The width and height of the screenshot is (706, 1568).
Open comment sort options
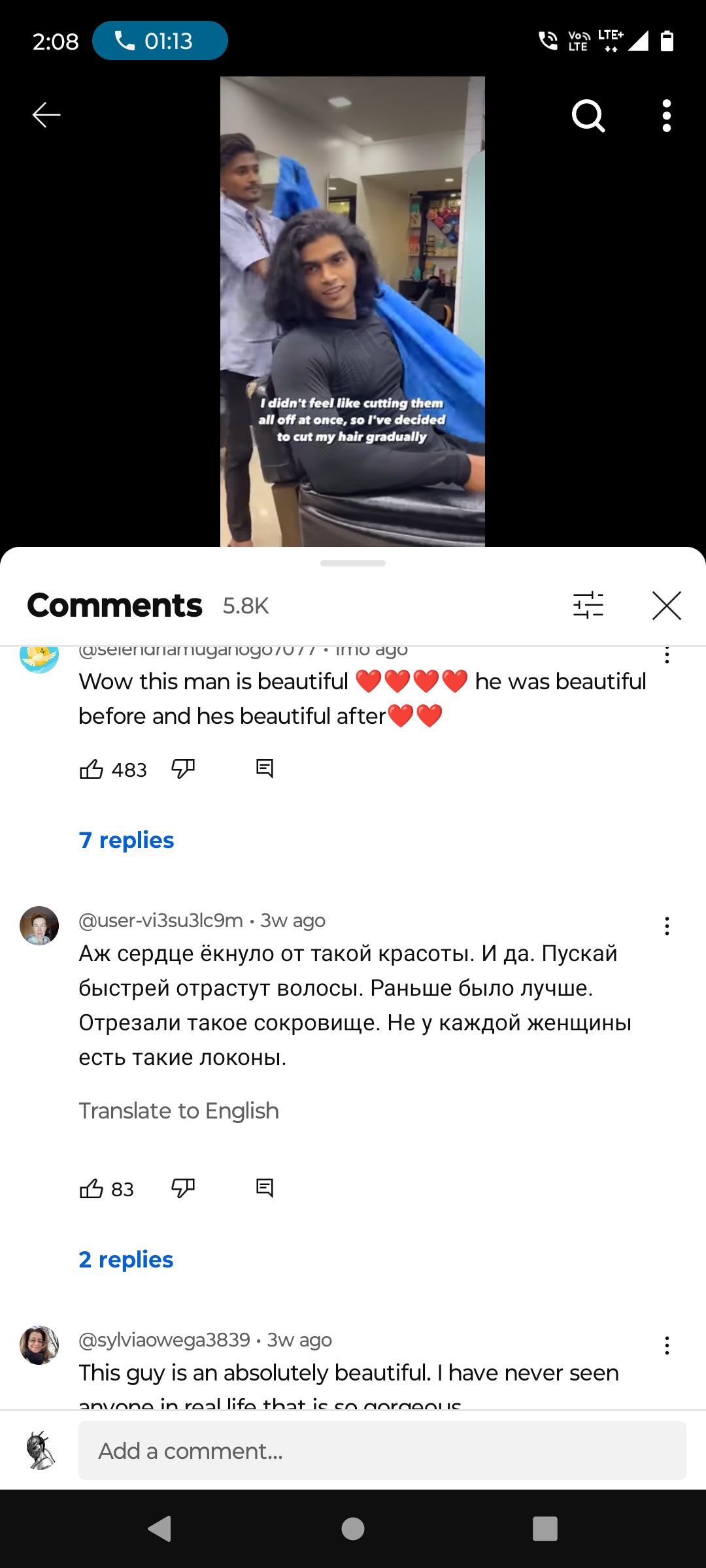tap(588, 605)
